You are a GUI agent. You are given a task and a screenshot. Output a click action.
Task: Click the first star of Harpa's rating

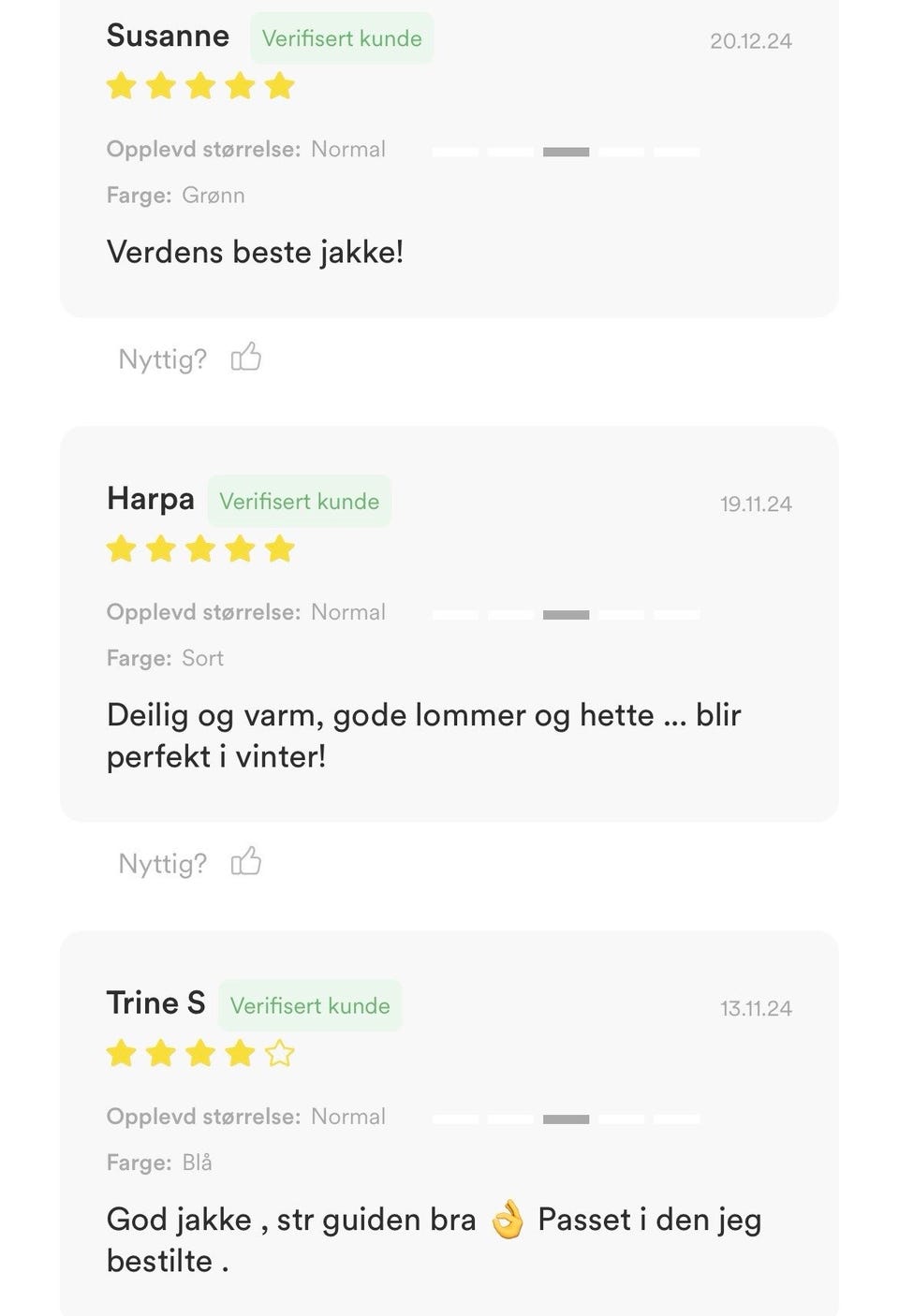(121, 549)
